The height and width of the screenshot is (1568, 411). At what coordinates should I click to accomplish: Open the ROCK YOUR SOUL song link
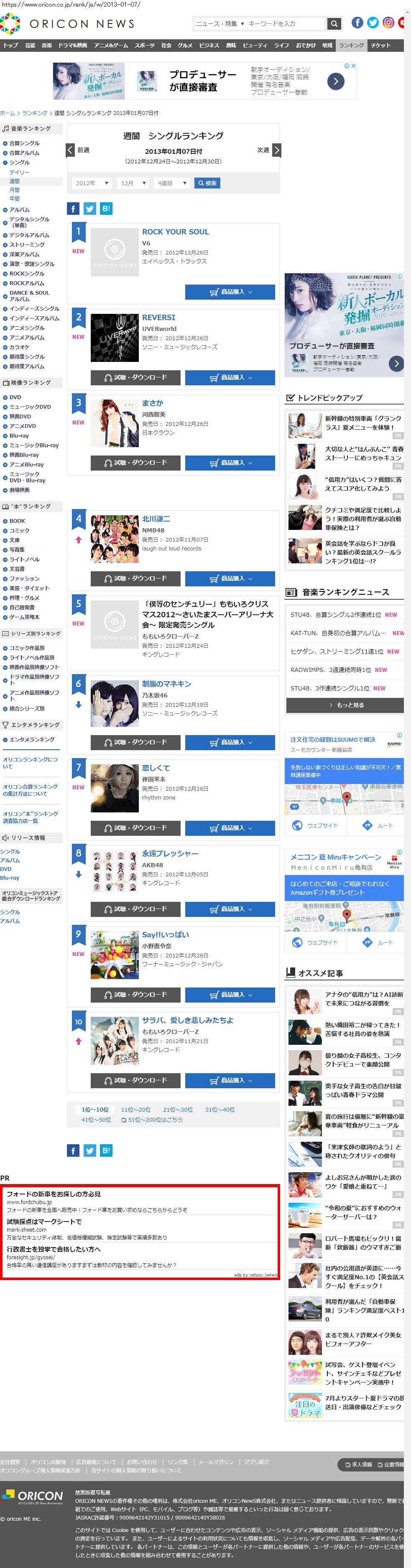click(x=175, y=232)
